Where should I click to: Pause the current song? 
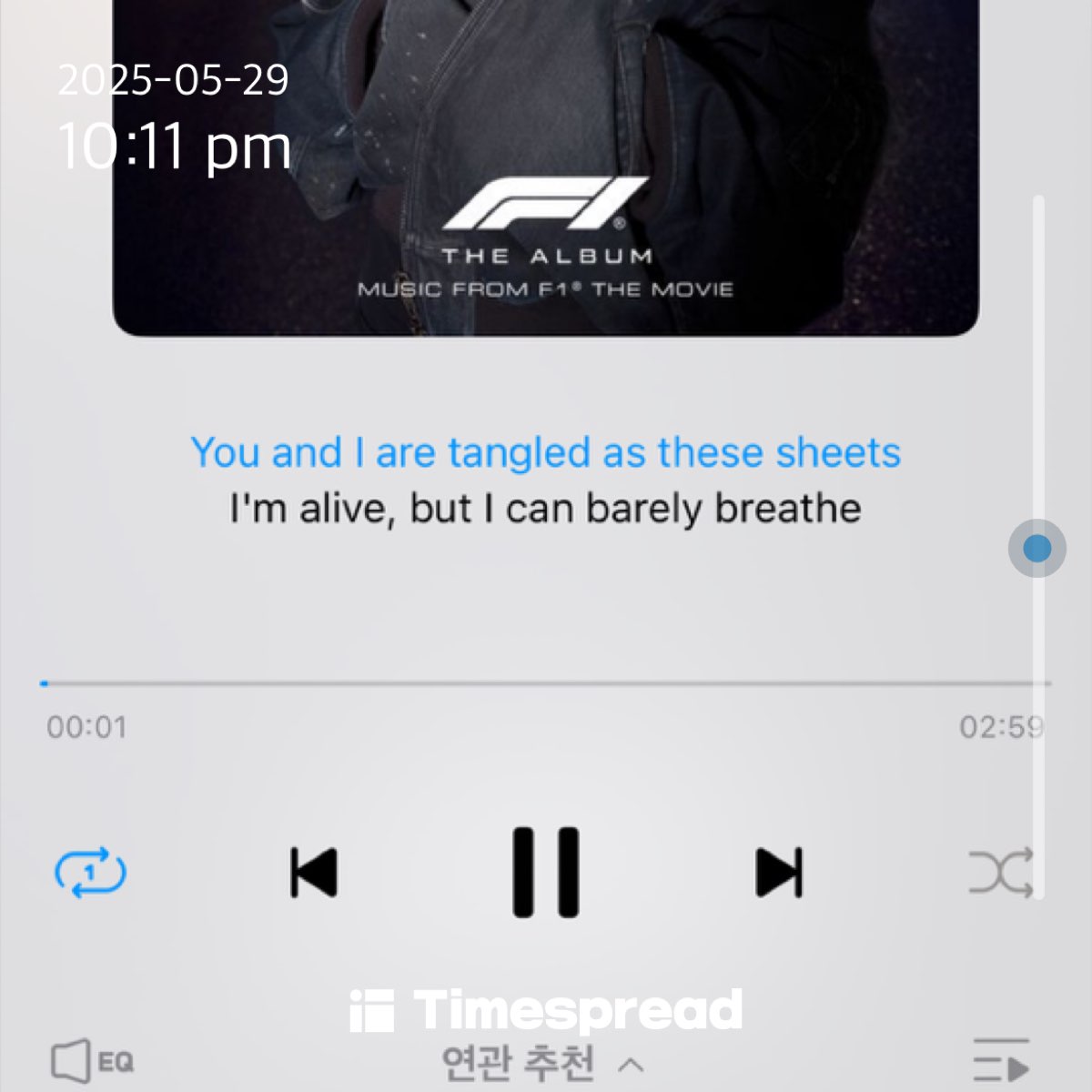coord(545,872)
